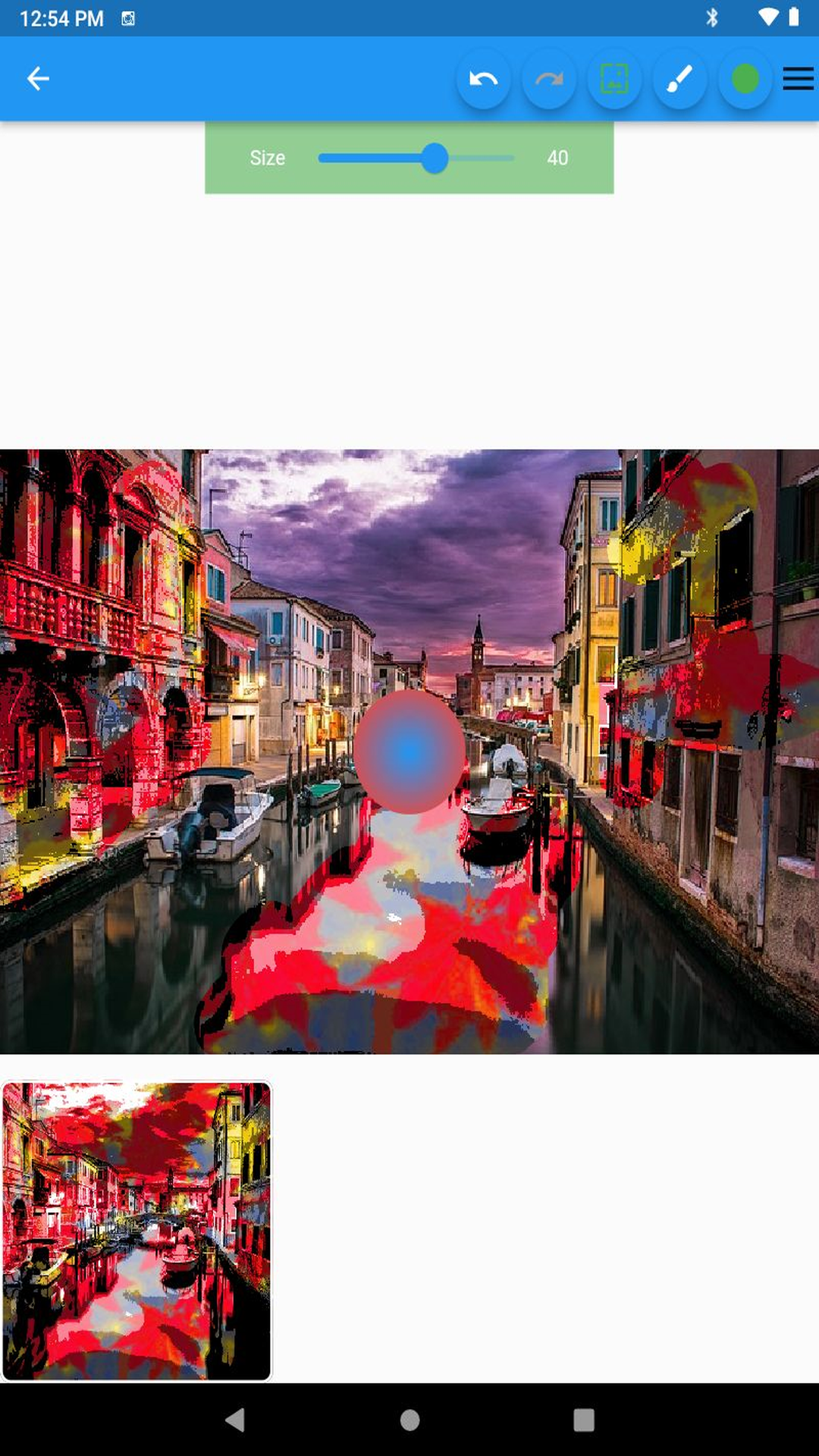Image resolution: width=819 pixels, height=1456 pixels.
Task: Undo the last brush stroke
Action: pyautogui.click(x=483, y=79)
